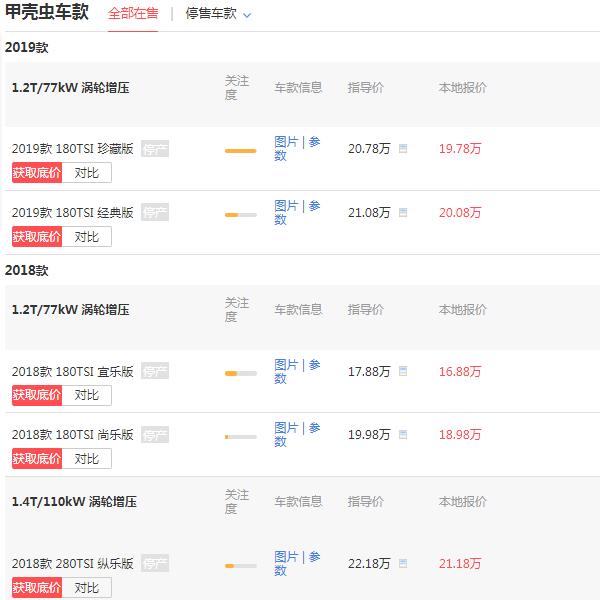This screenshot has width=600, height=600.
Task: Open 图片 link for 2018款 180TSI 宜乐版
Action: pyautogui.click(x=286, y=365)
